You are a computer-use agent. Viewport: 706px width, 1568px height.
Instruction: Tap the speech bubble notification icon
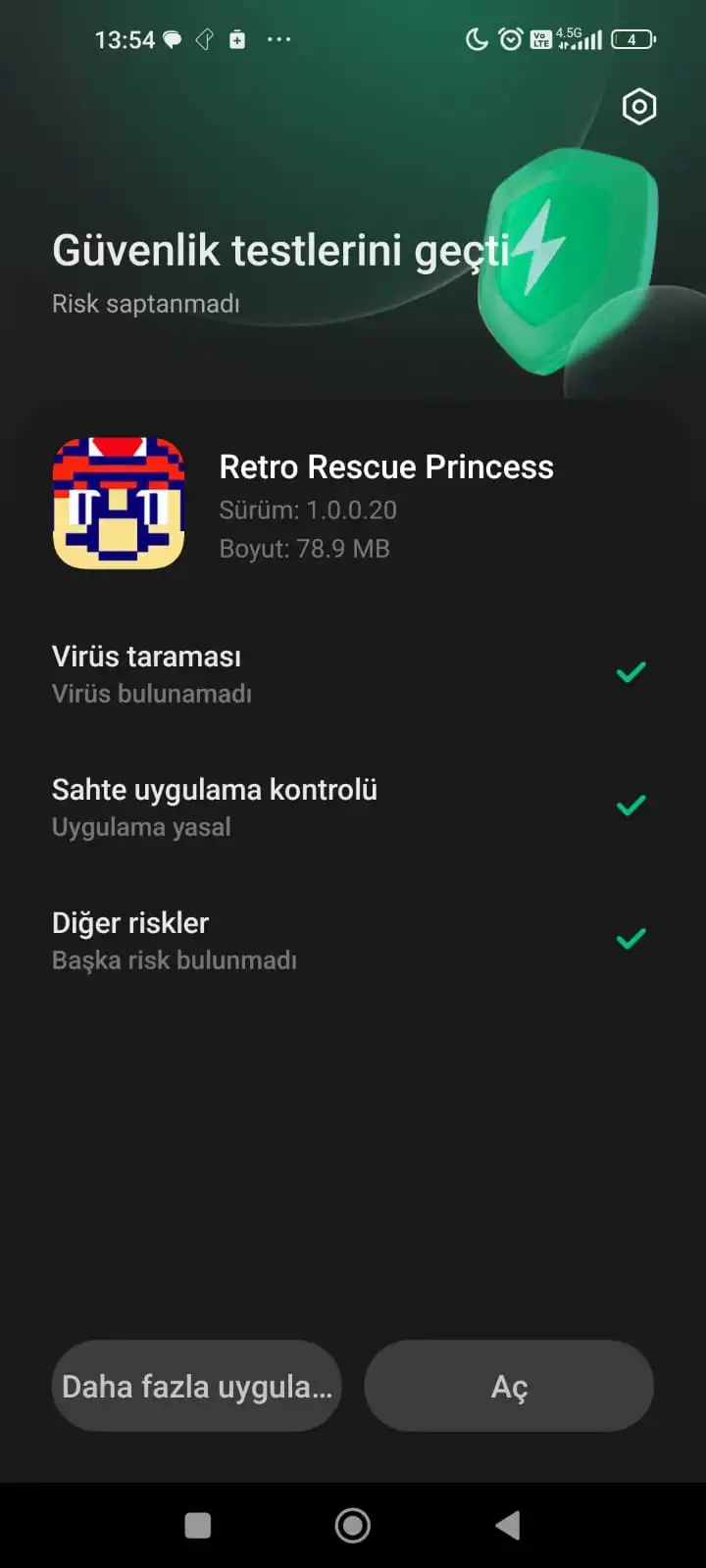[172, 39]
